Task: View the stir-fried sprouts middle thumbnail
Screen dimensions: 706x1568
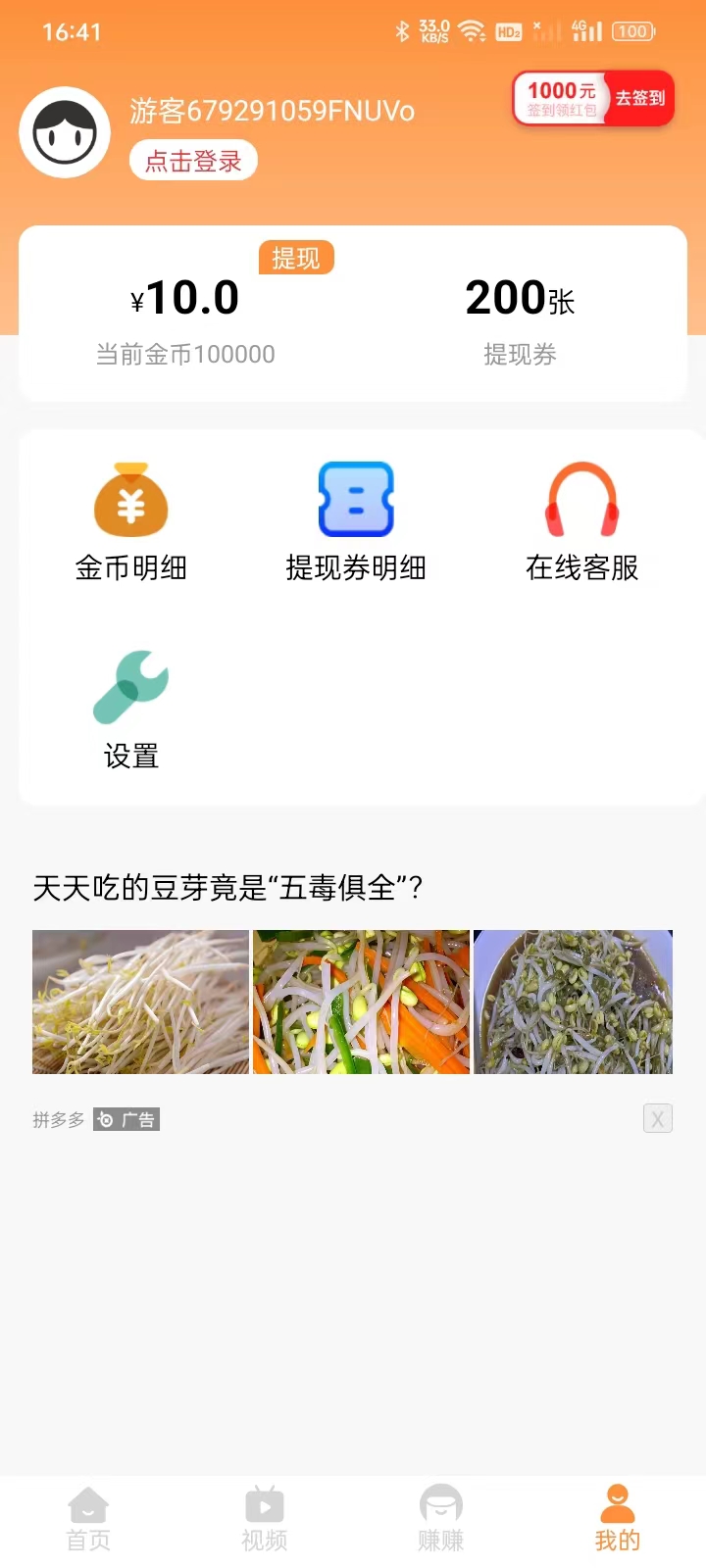Action: pyautogui.click(x=361, y=1001)
